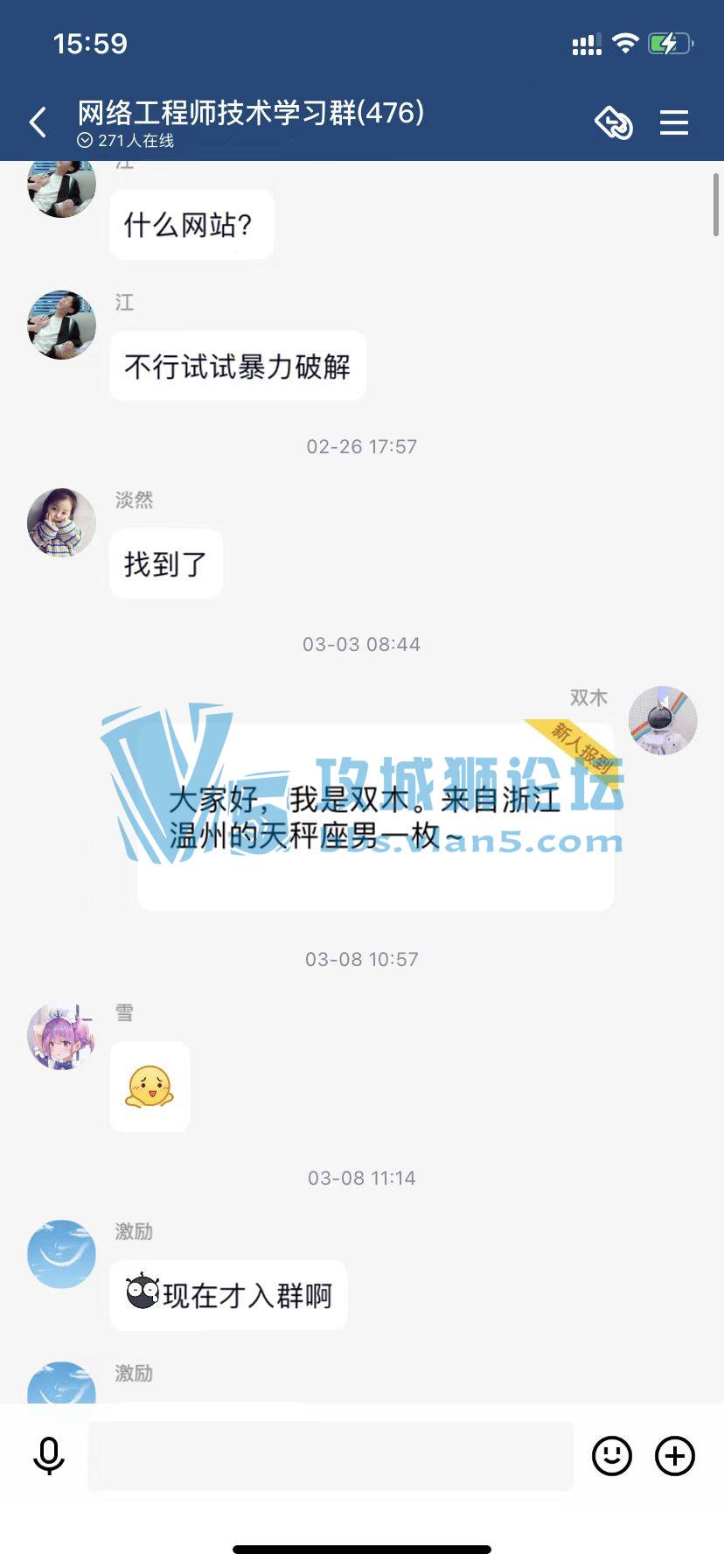
Task: Open the emoji picker
Action: (x=611, y=1456)
